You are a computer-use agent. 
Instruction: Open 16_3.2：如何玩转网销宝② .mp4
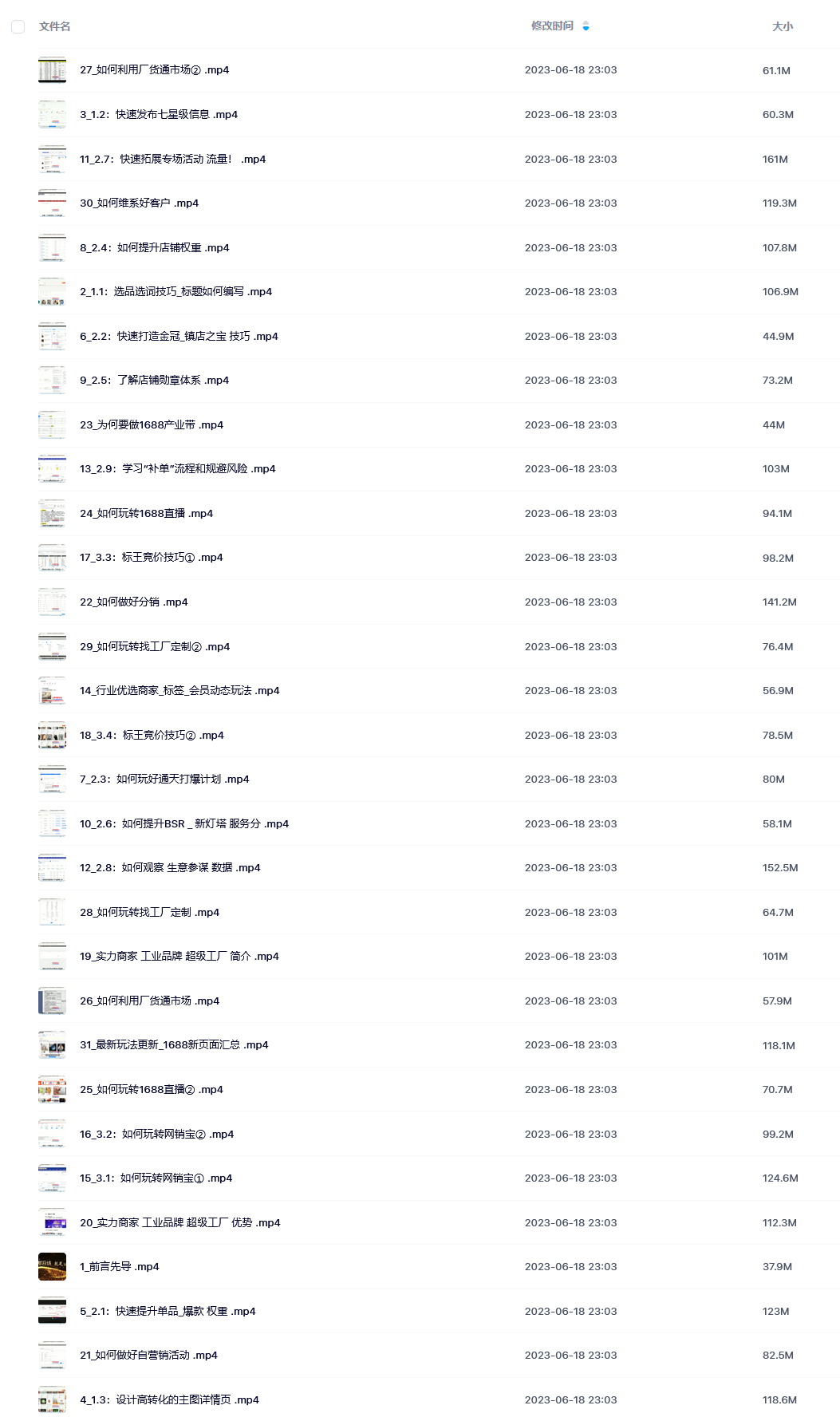pos(156,1135)
